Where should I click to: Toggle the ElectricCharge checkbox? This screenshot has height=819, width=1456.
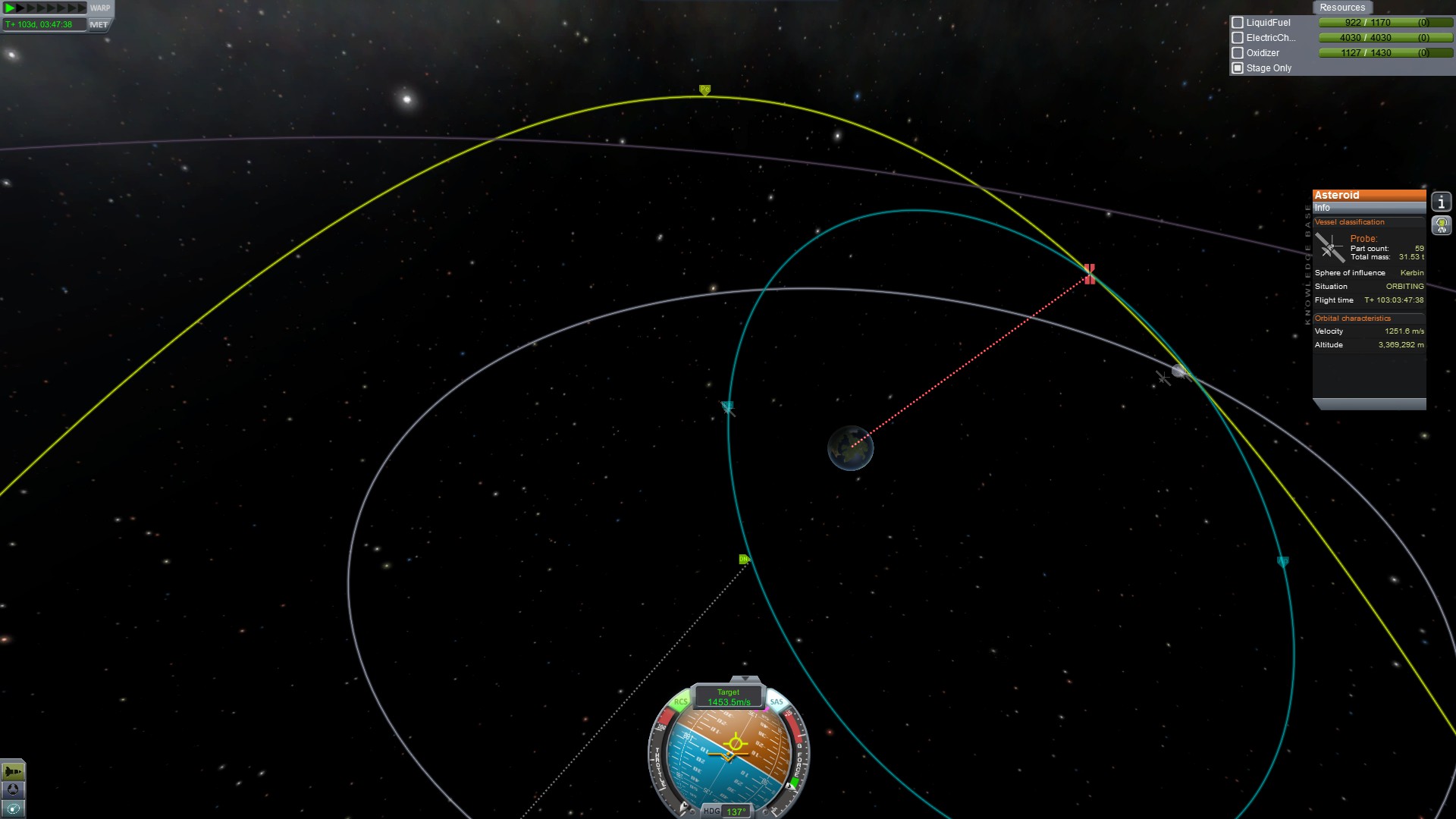click(x=1238, y=38)
